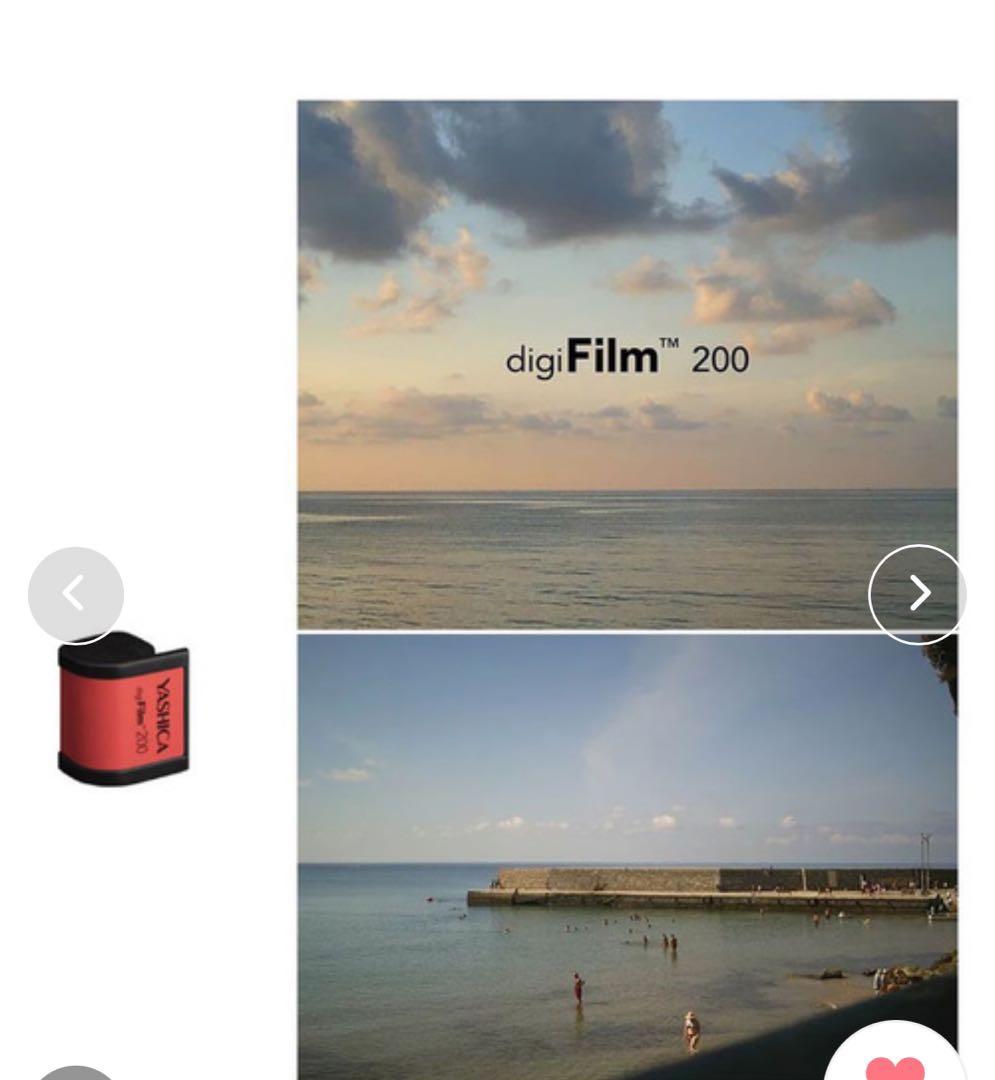Viewport: 995px width, 1080px height.
Task: Show the next product image
Action: (x=917, y=593)
